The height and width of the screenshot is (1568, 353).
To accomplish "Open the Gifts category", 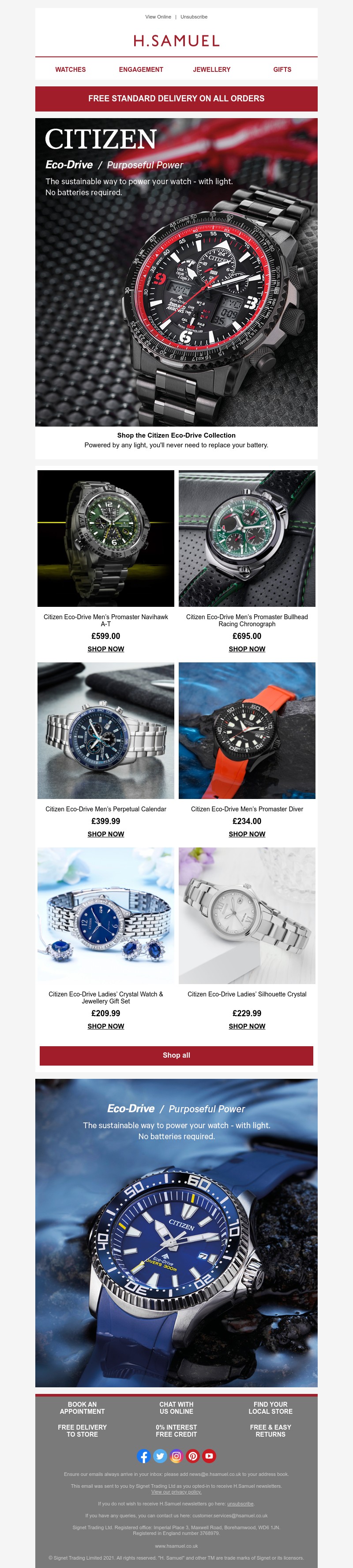I will [282, 69].
